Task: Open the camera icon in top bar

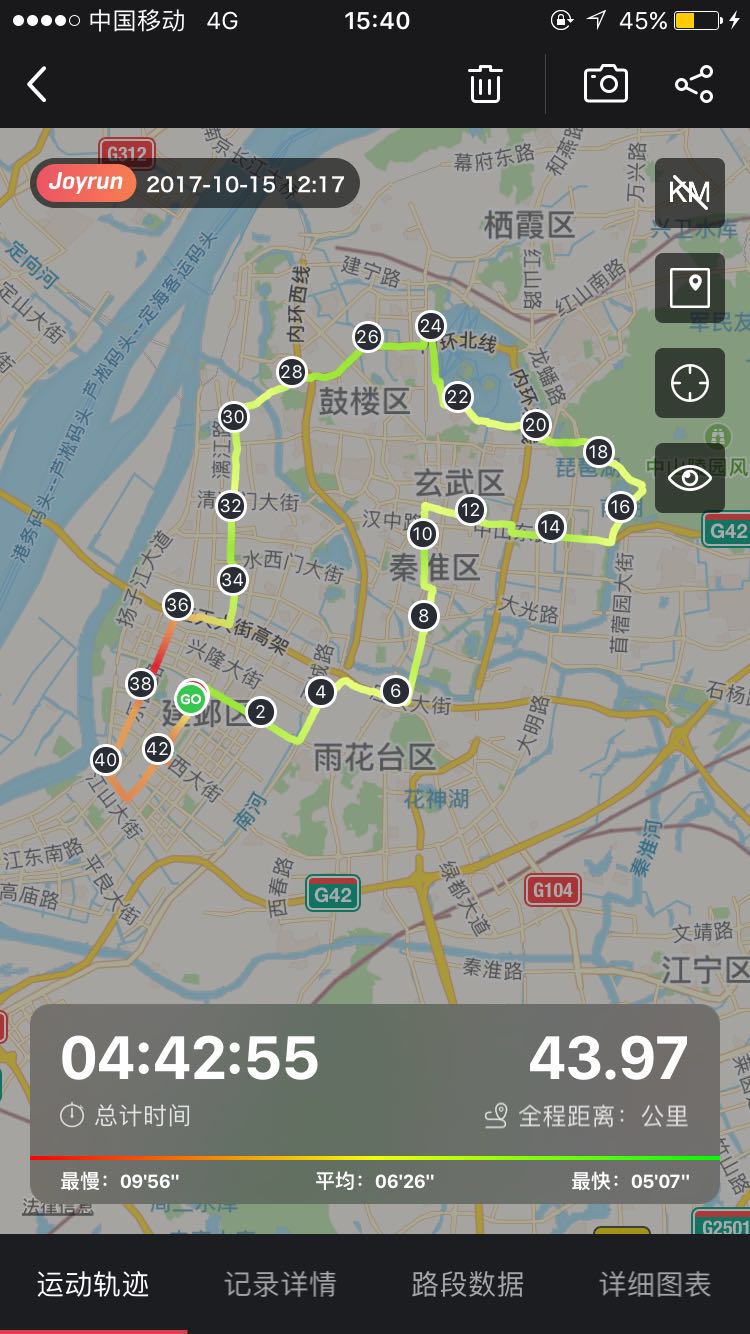Action: pos(606,84)
